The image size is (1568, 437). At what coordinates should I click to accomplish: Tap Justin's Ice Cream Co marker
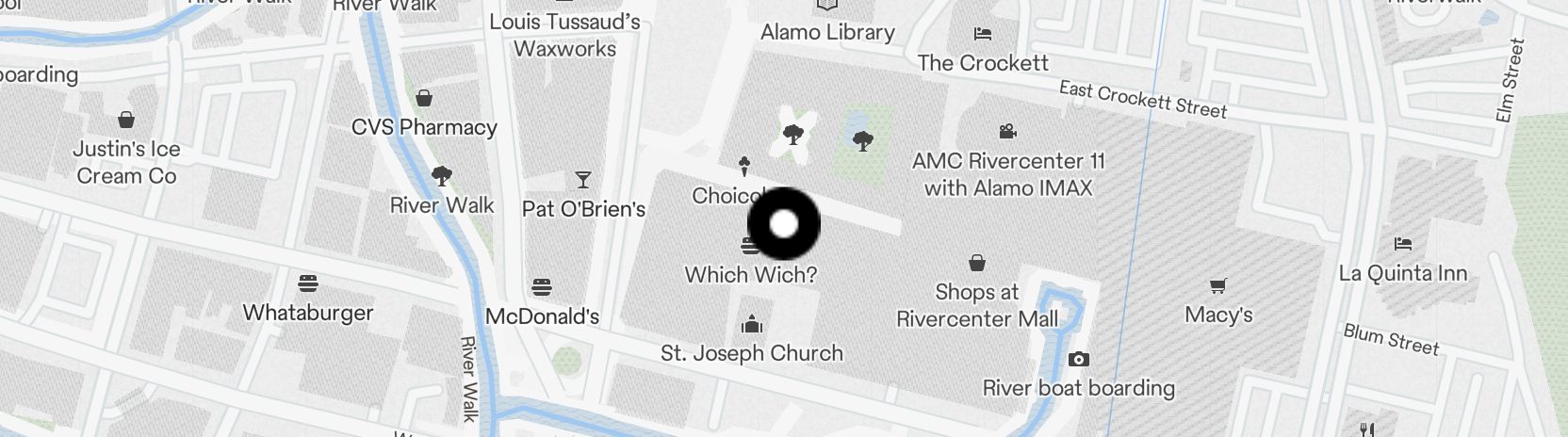tap(125, 121)
